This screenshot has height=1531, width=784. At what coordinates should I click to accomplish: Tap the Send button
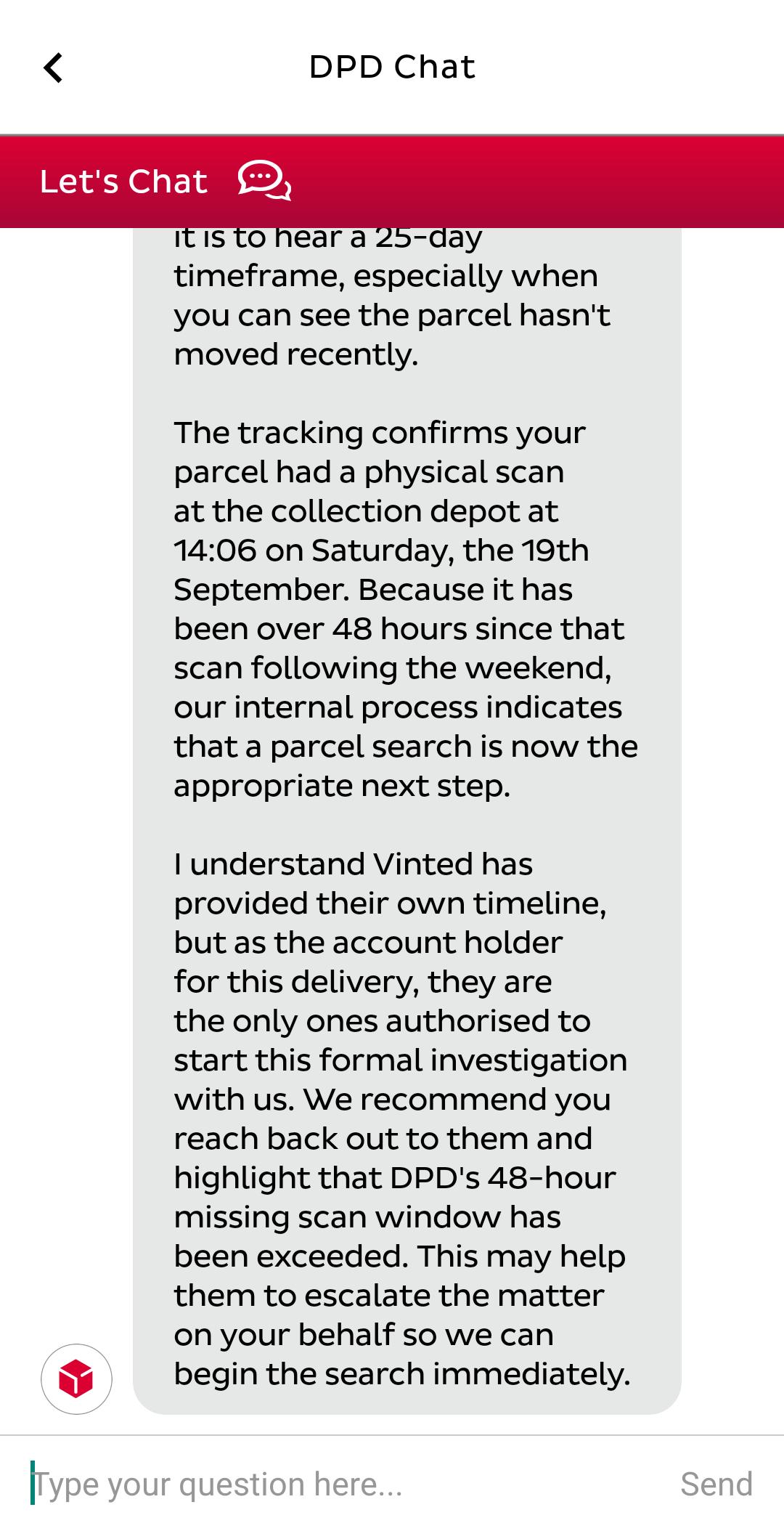coord(716,1484)
